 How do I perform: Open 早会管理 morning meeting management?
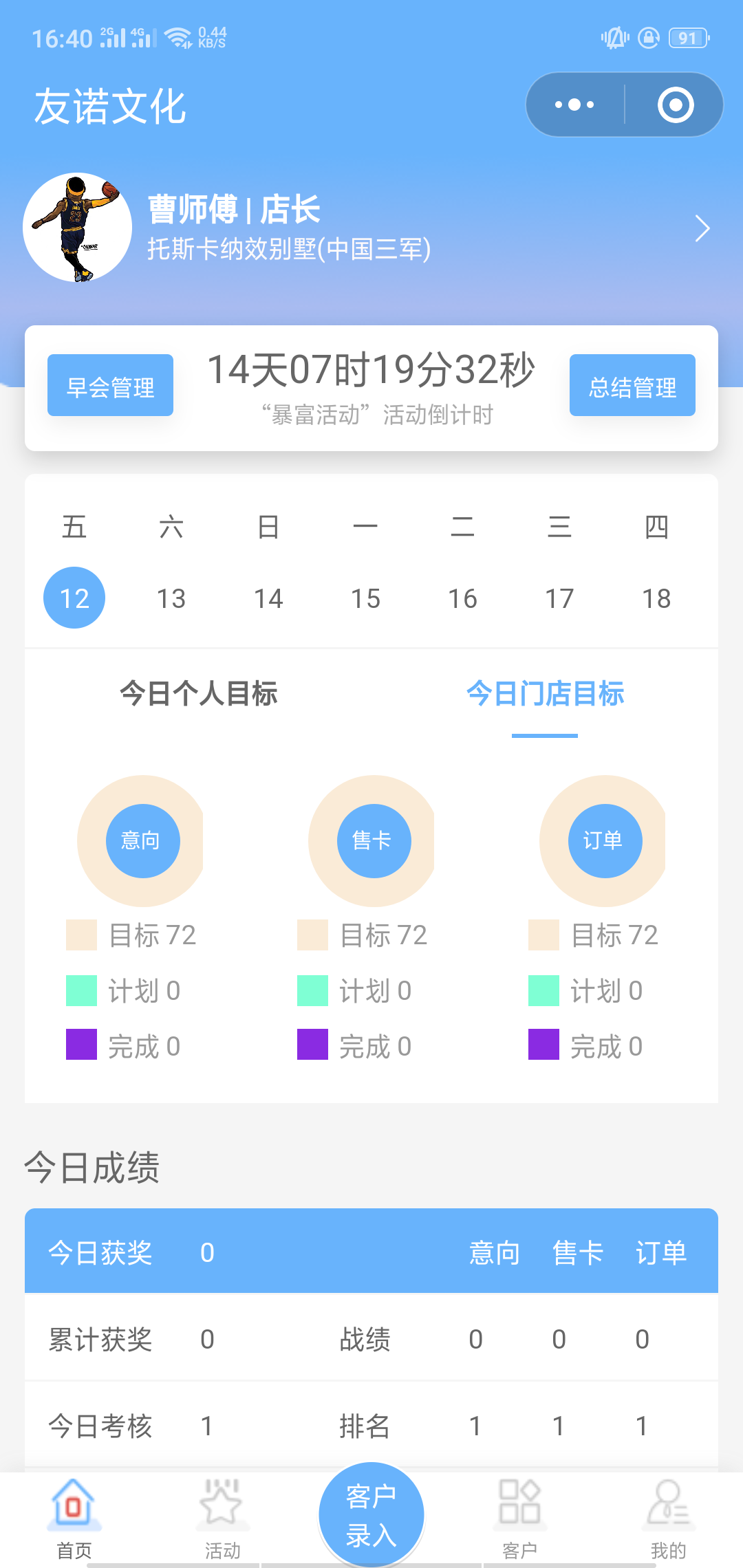click(x=110, y=385)
